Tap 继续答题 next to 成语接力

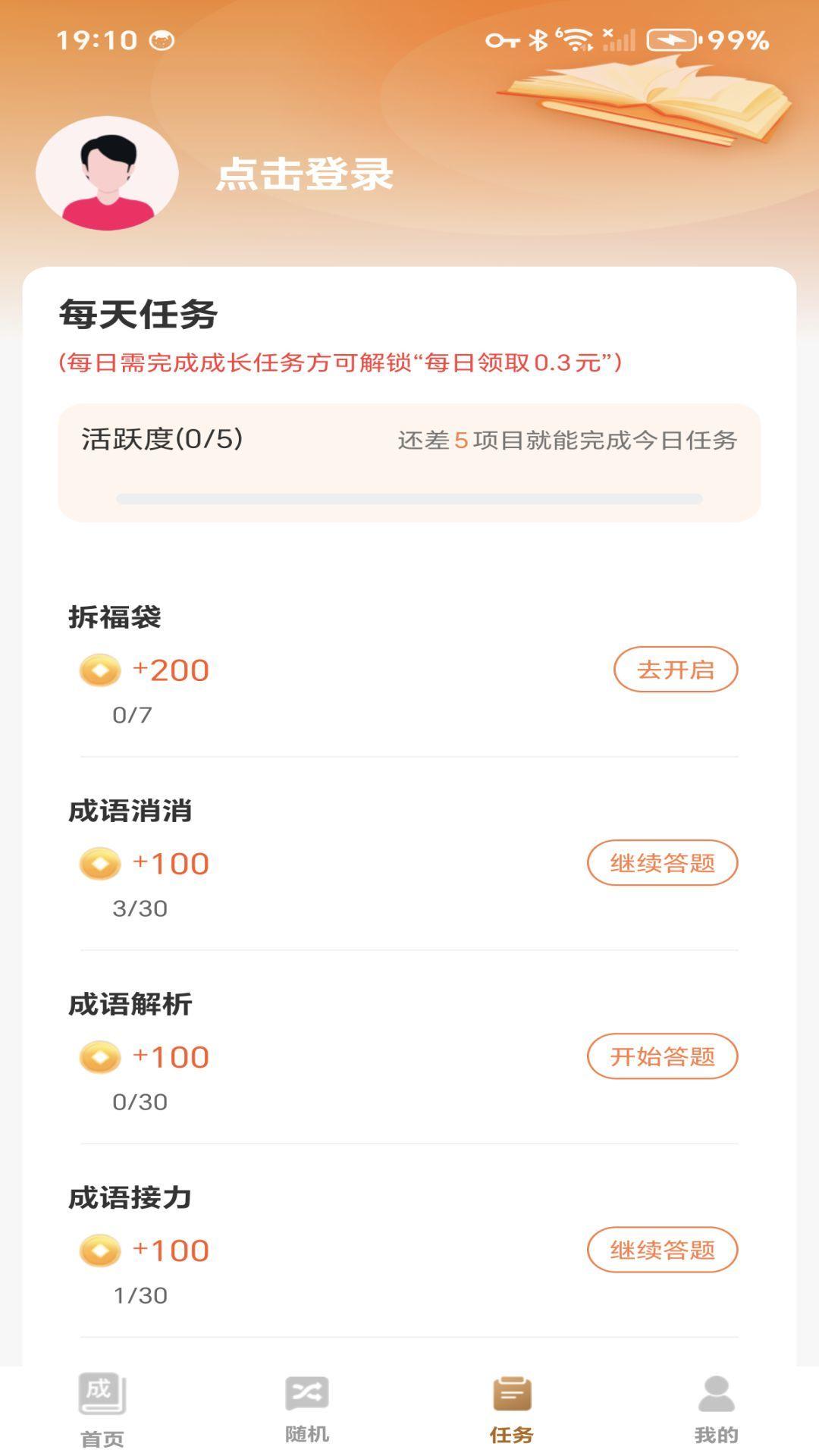click(x=662, y=1248)
